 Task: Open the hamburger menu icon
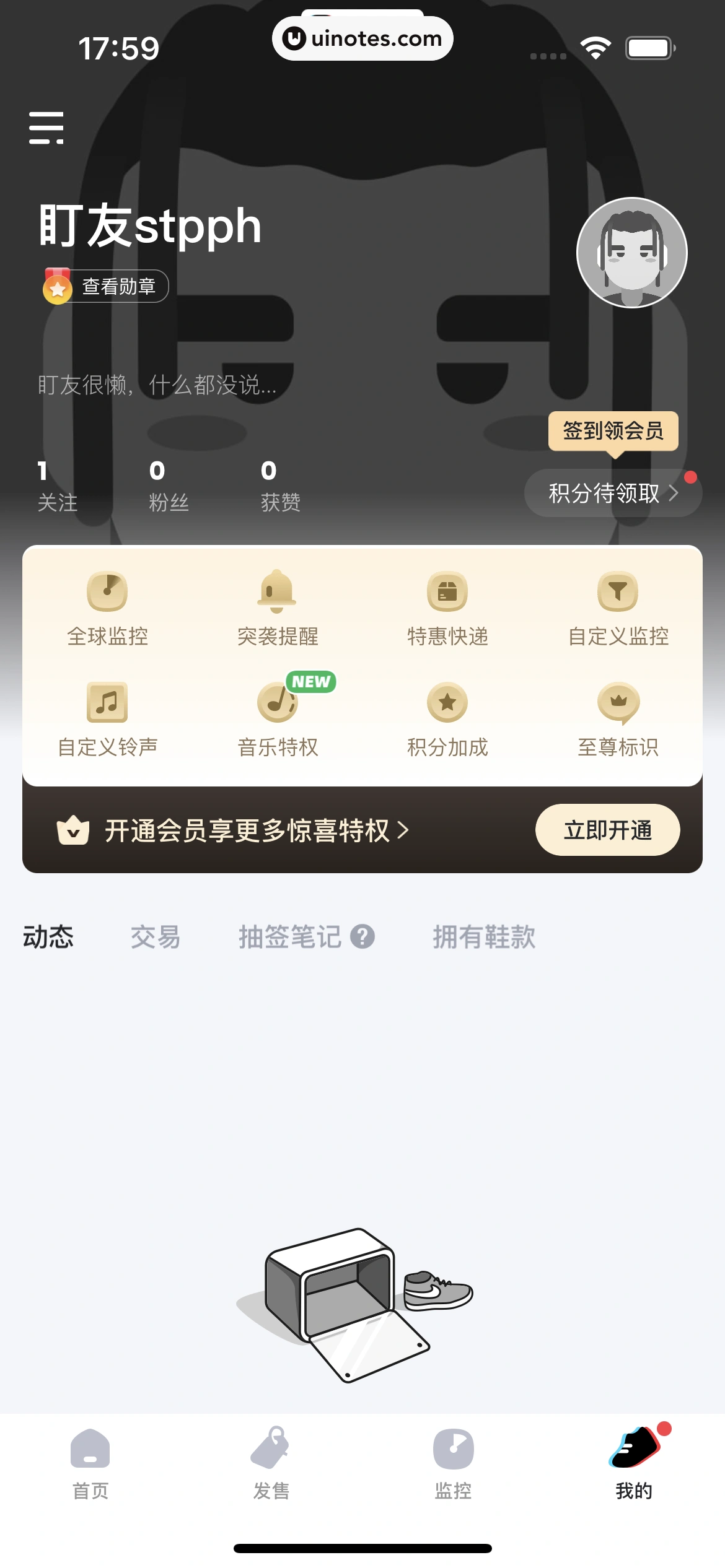pyautogui.click(x=46, y=128)
